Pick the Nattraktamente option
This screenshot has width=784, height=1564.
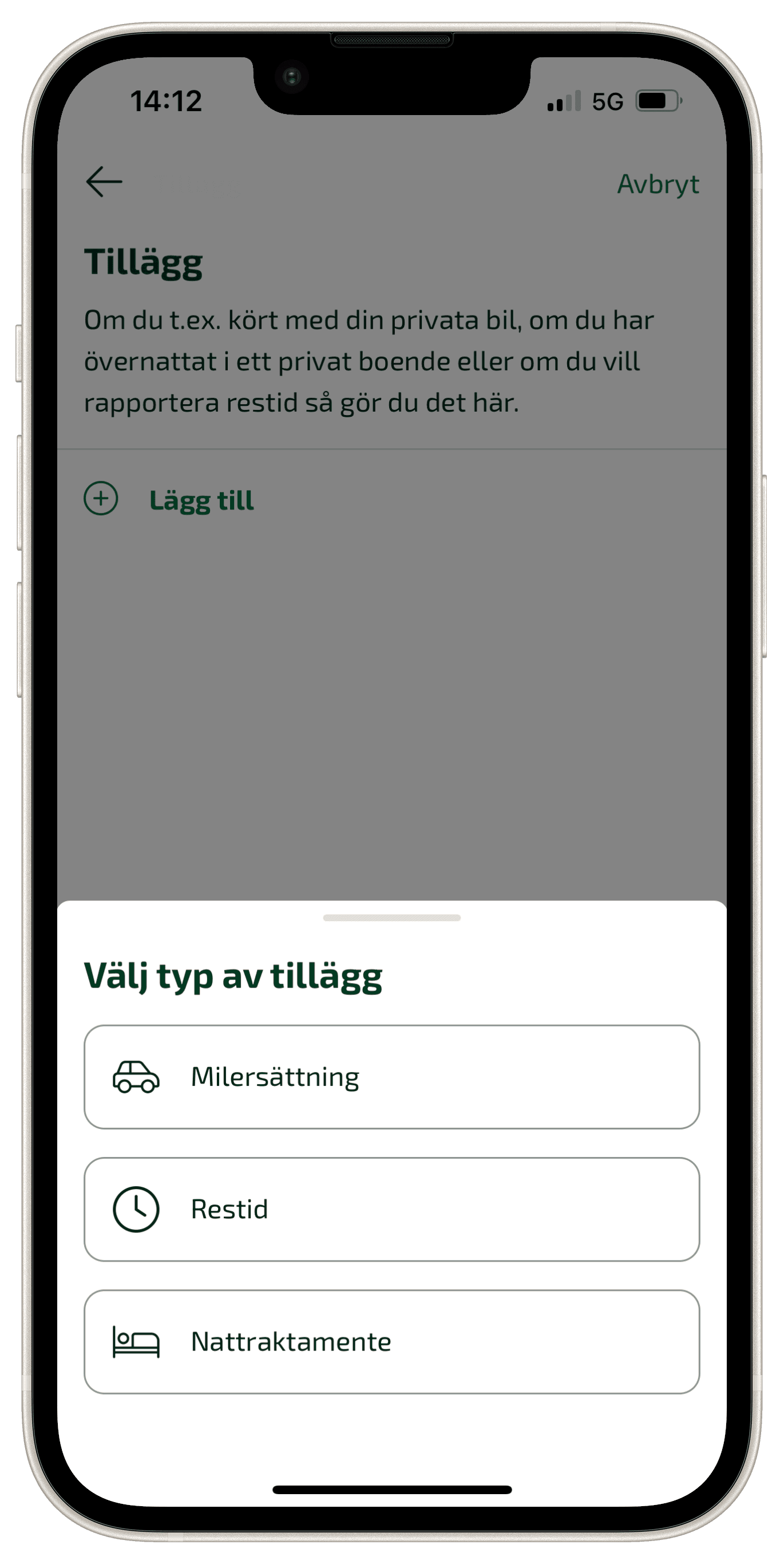pos(391,1341)
